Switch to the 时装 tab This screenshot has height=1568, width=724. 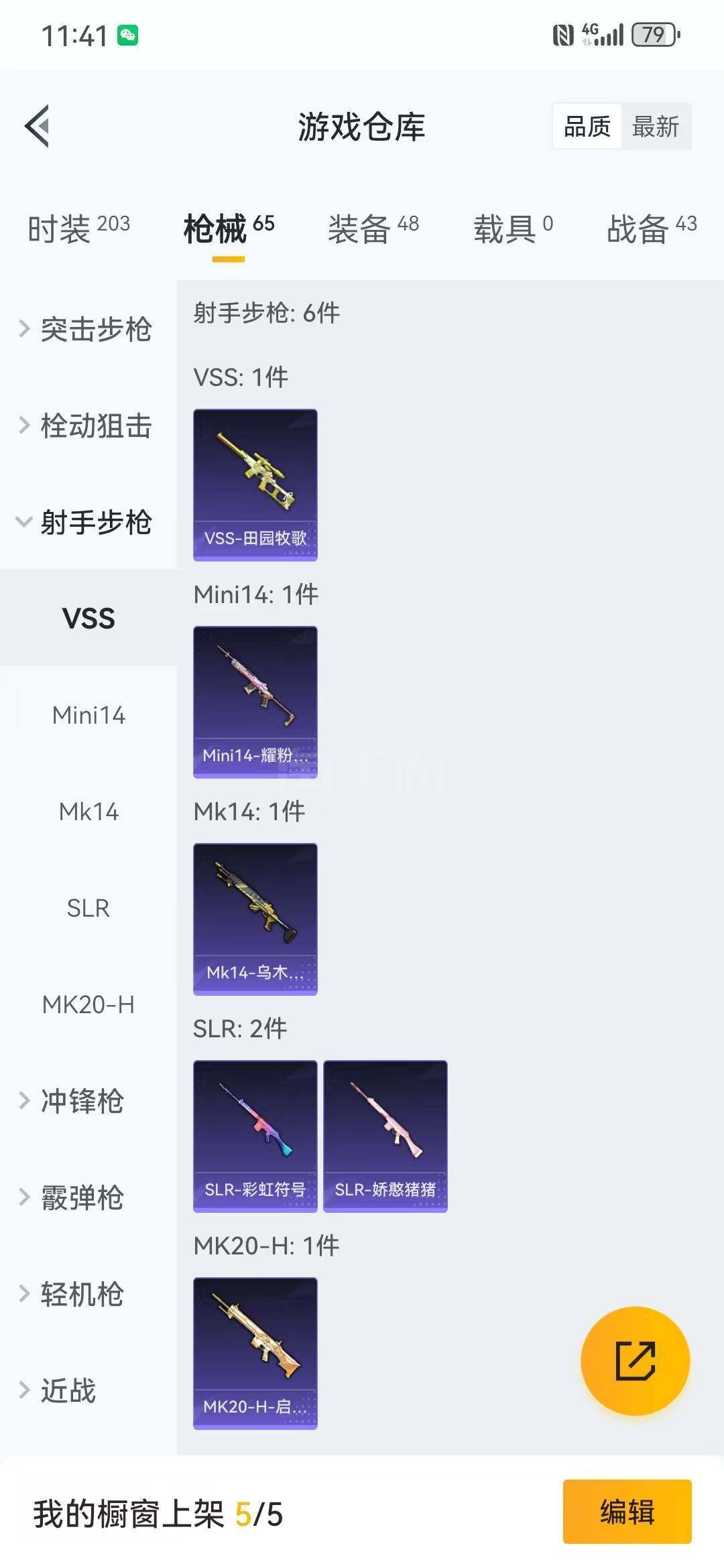78,229
